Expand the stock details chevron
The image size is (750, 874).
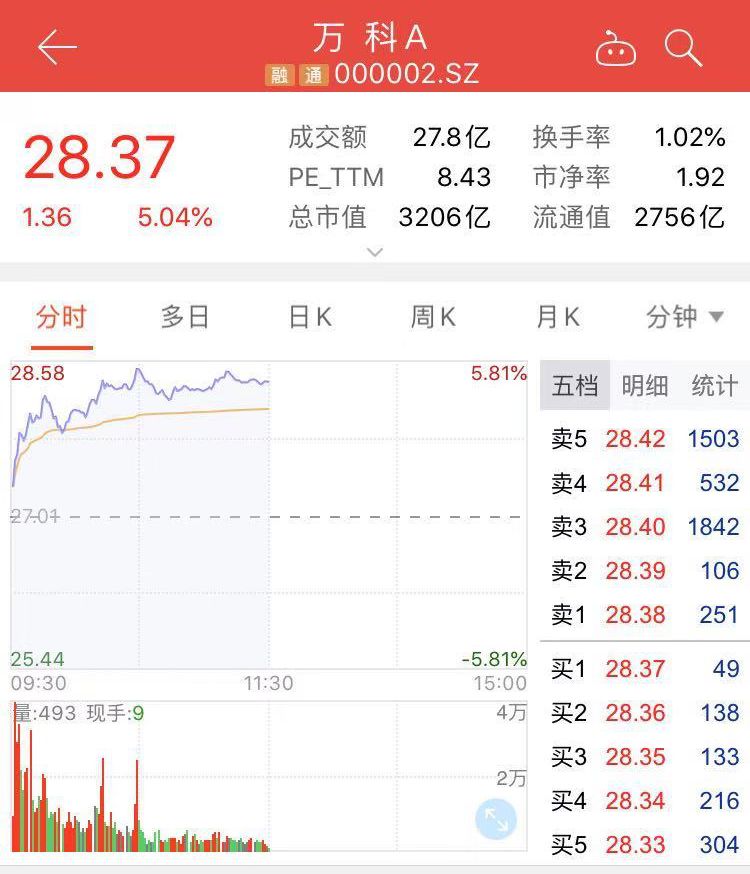[x=375, y=252]
